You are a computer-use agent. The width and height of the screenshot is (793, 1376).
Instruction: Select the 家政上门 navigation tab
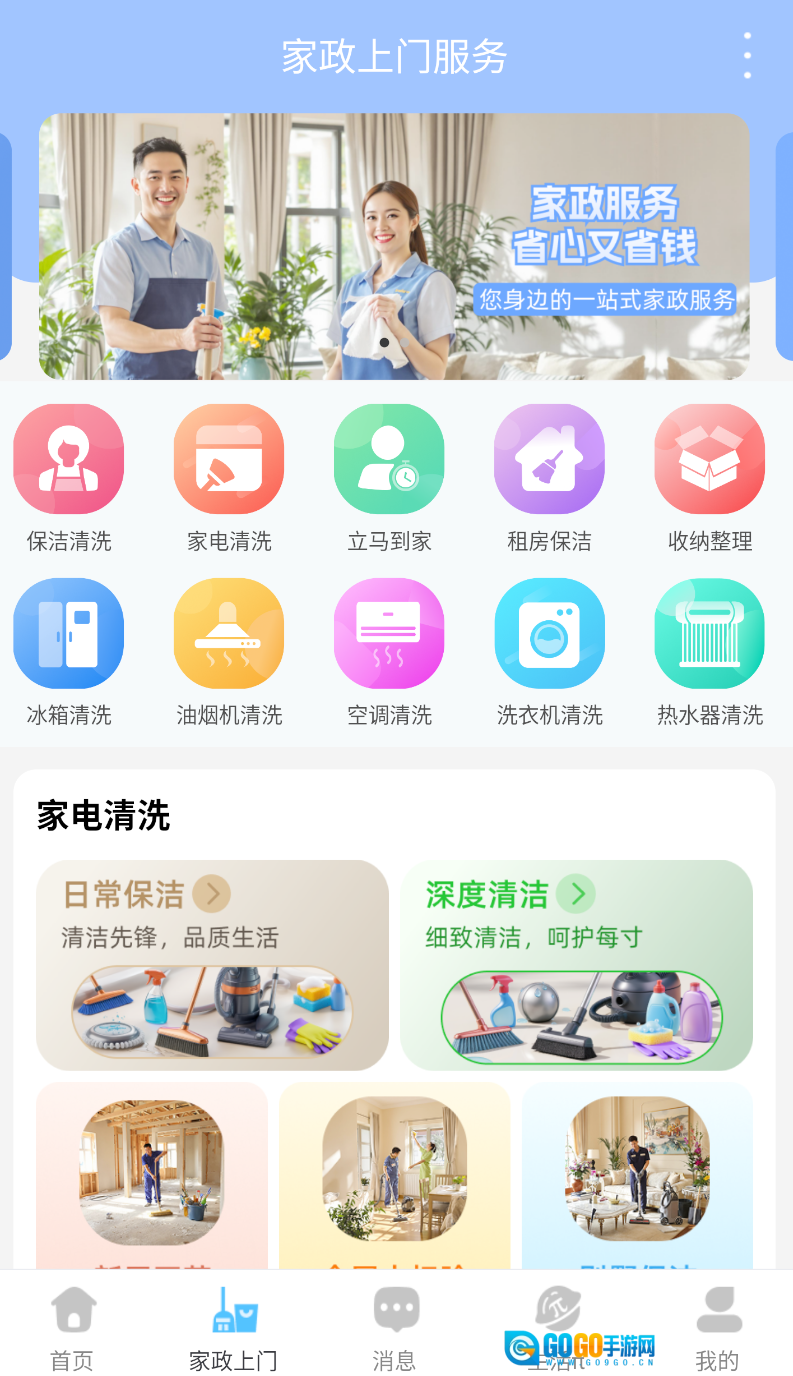coord(232,1325)
